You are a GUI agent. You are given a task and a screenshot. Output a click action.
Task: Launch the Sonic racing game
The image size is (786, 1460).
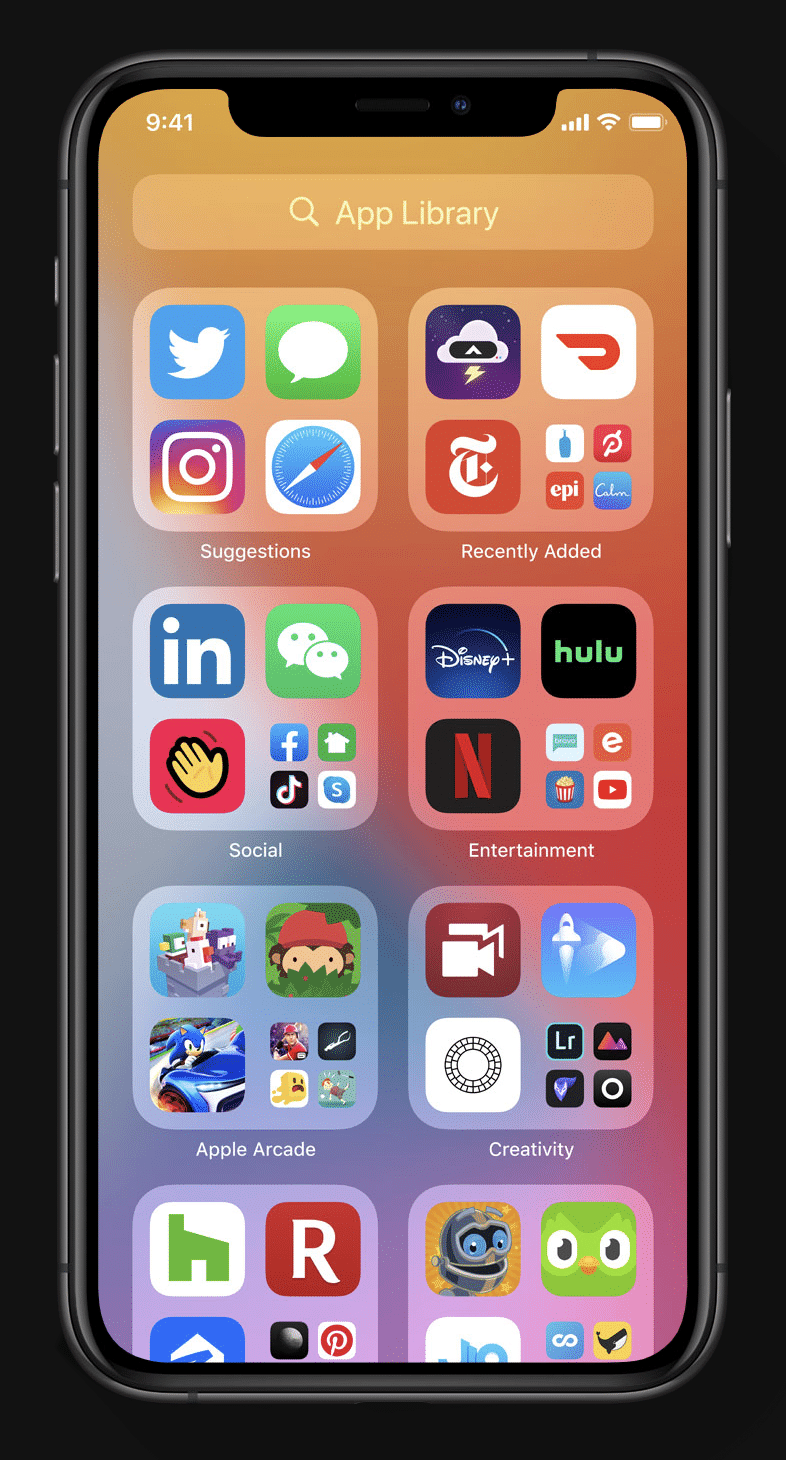197,1065
